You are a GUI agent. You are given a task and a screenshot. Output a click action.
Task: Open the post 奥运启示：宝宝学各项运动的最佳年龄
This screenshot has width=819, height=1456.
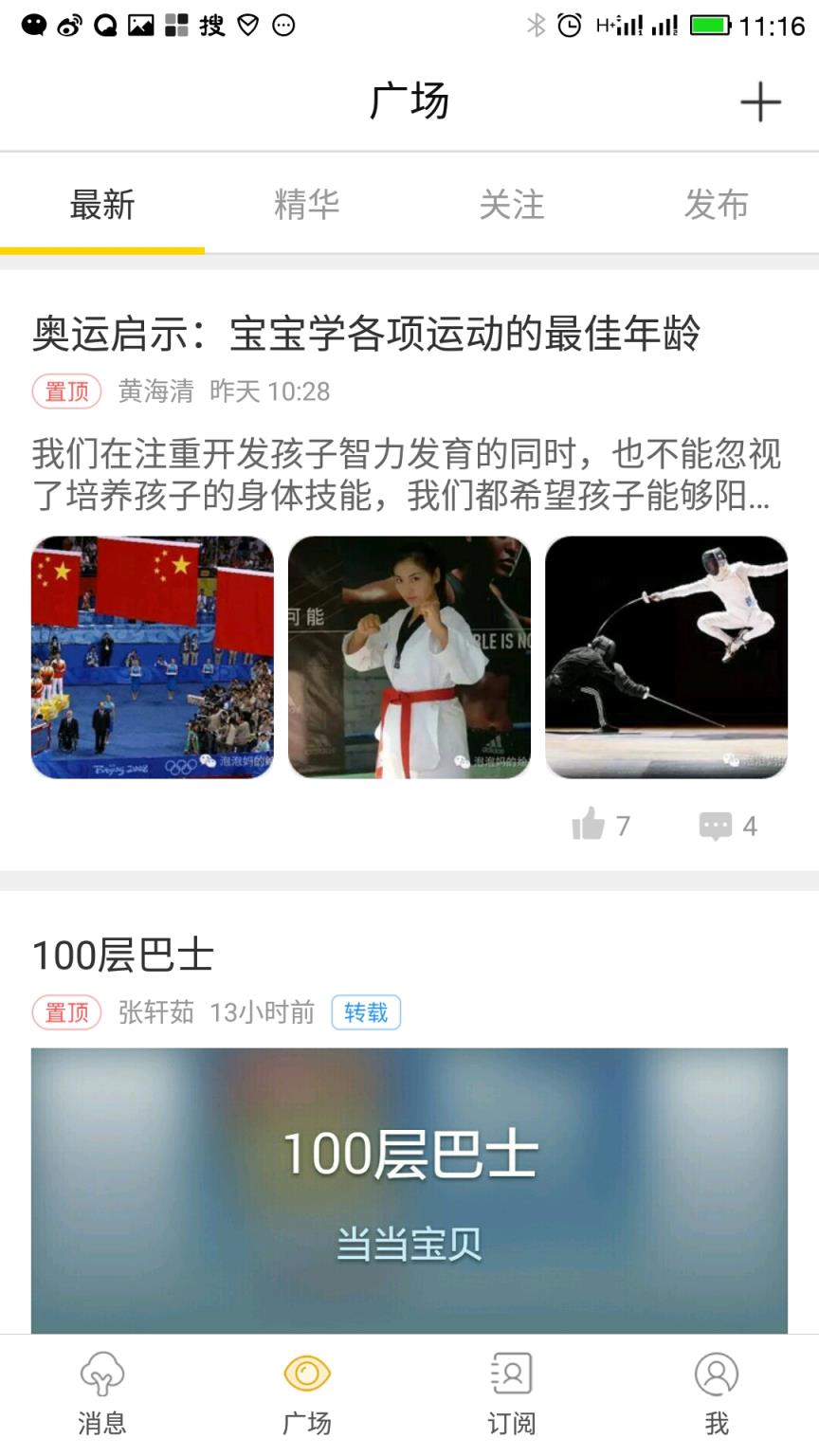pyautogui.click(x=366, y=334)
